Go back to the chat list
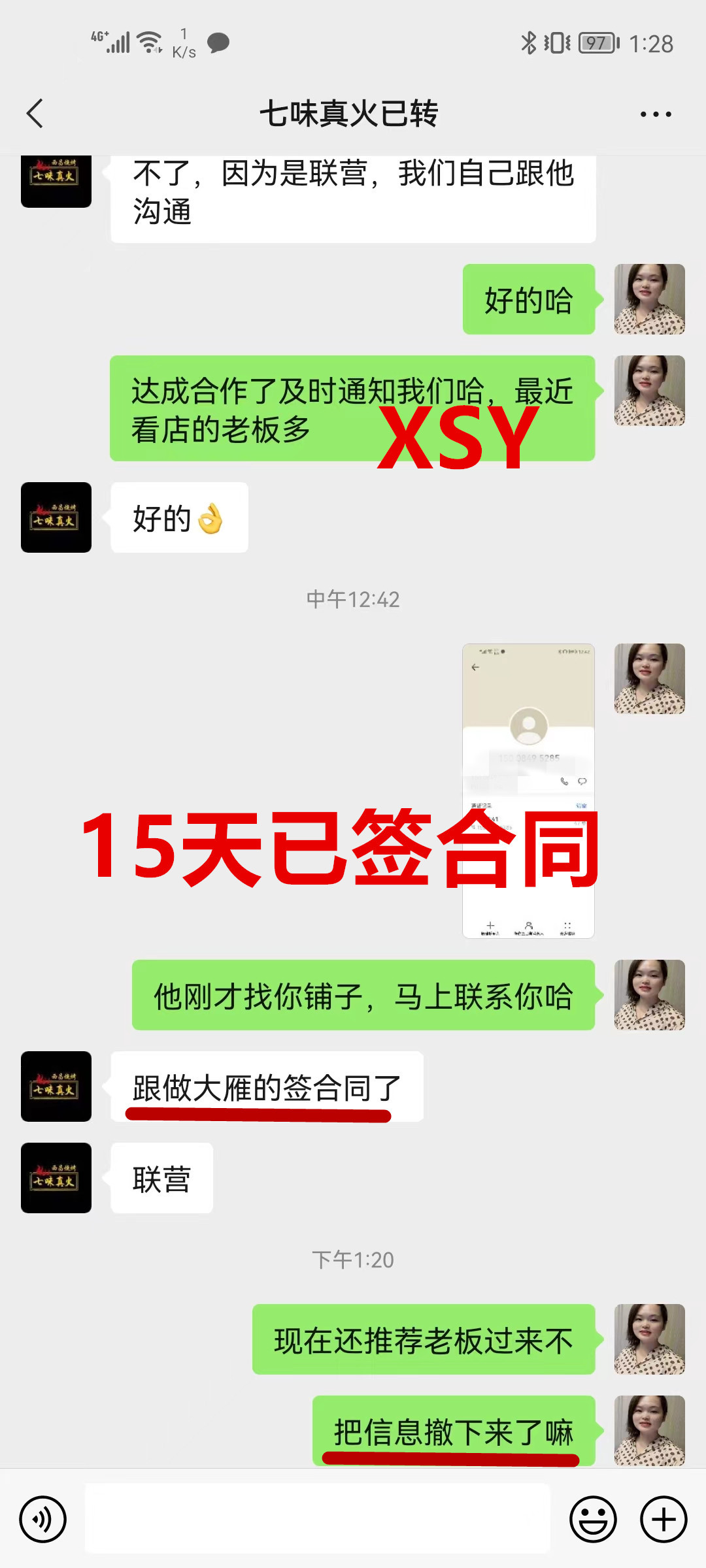 (35, 114)
